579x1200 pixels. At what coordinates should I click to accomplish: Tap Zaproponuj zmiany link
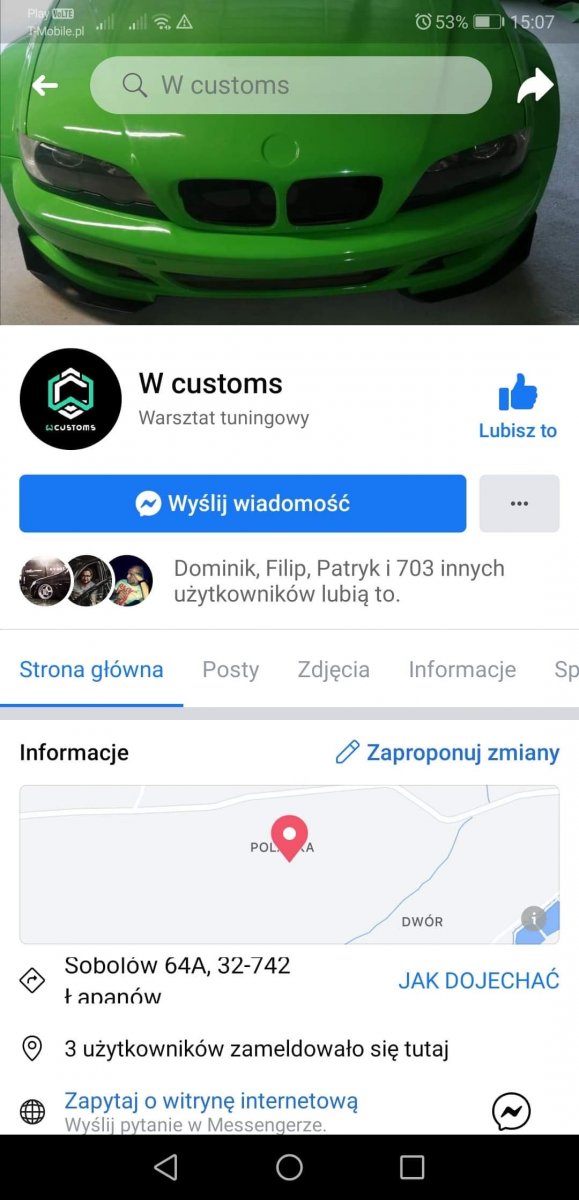447,752
